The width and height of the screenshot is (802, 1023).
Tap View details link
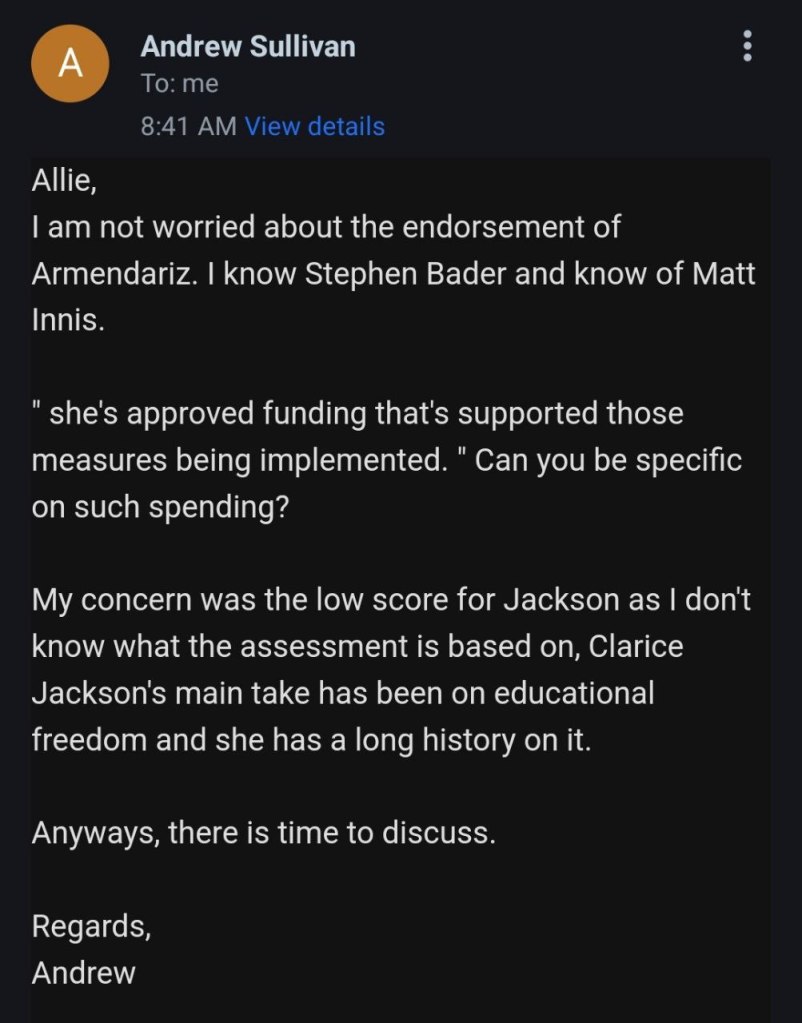(314, 127)
